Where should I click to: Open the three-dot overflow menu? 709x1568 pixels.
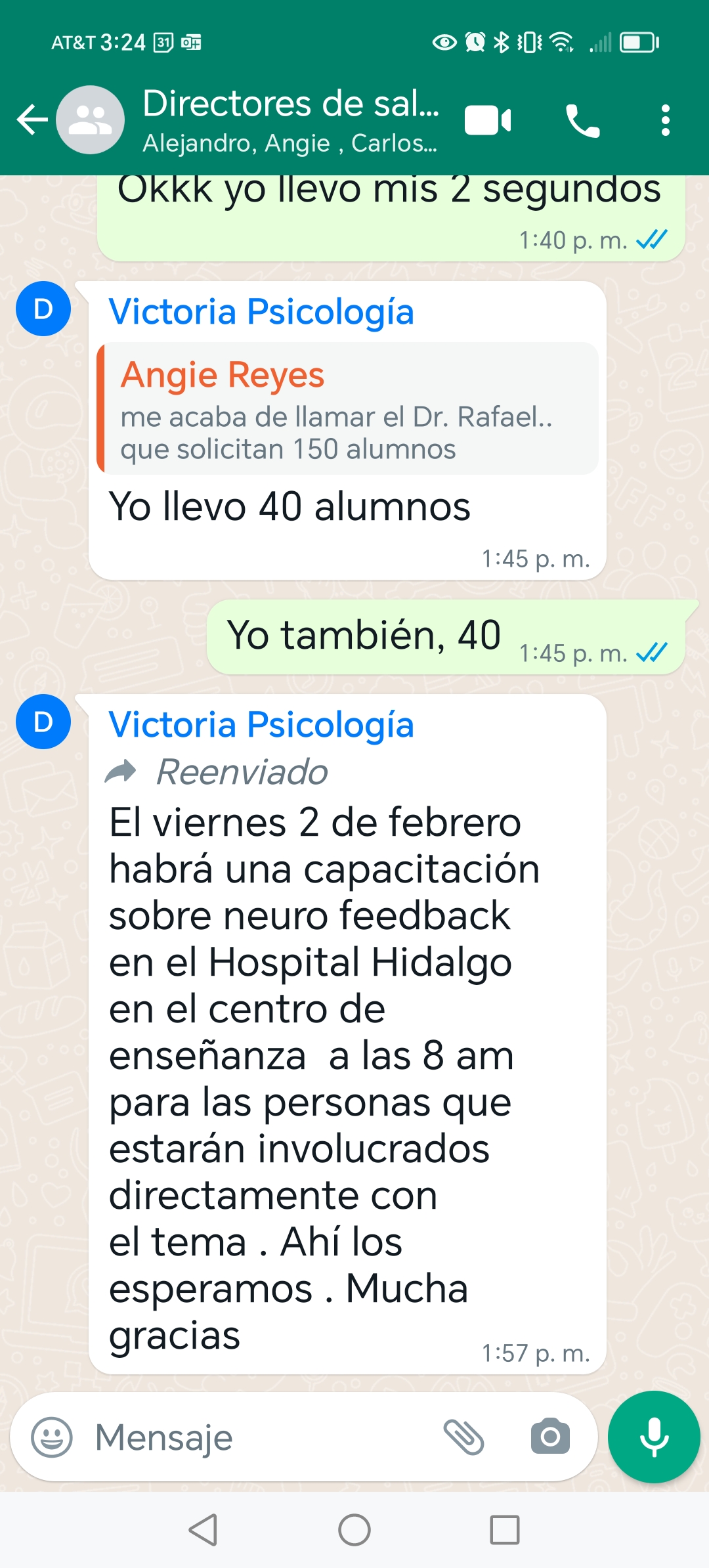(666, 120)
